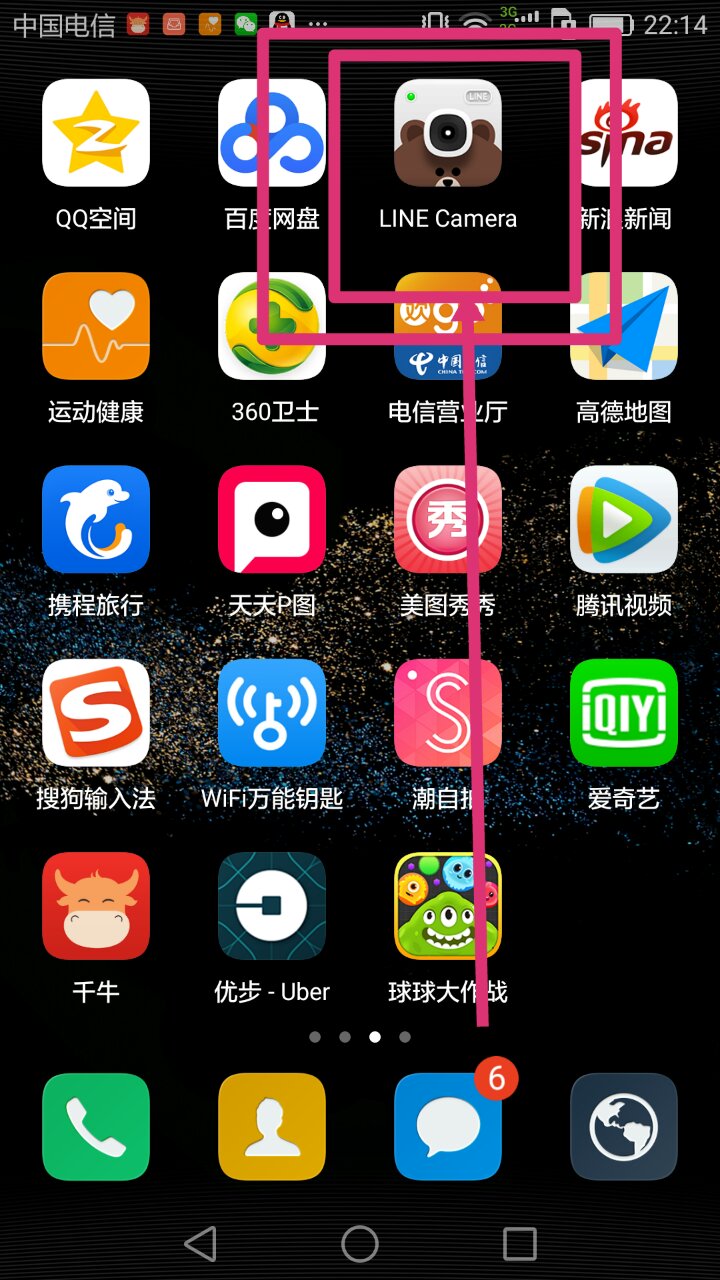
Task: Open 新浪新闻 news app
Action: pyautogui.click(x=624, y=133)
